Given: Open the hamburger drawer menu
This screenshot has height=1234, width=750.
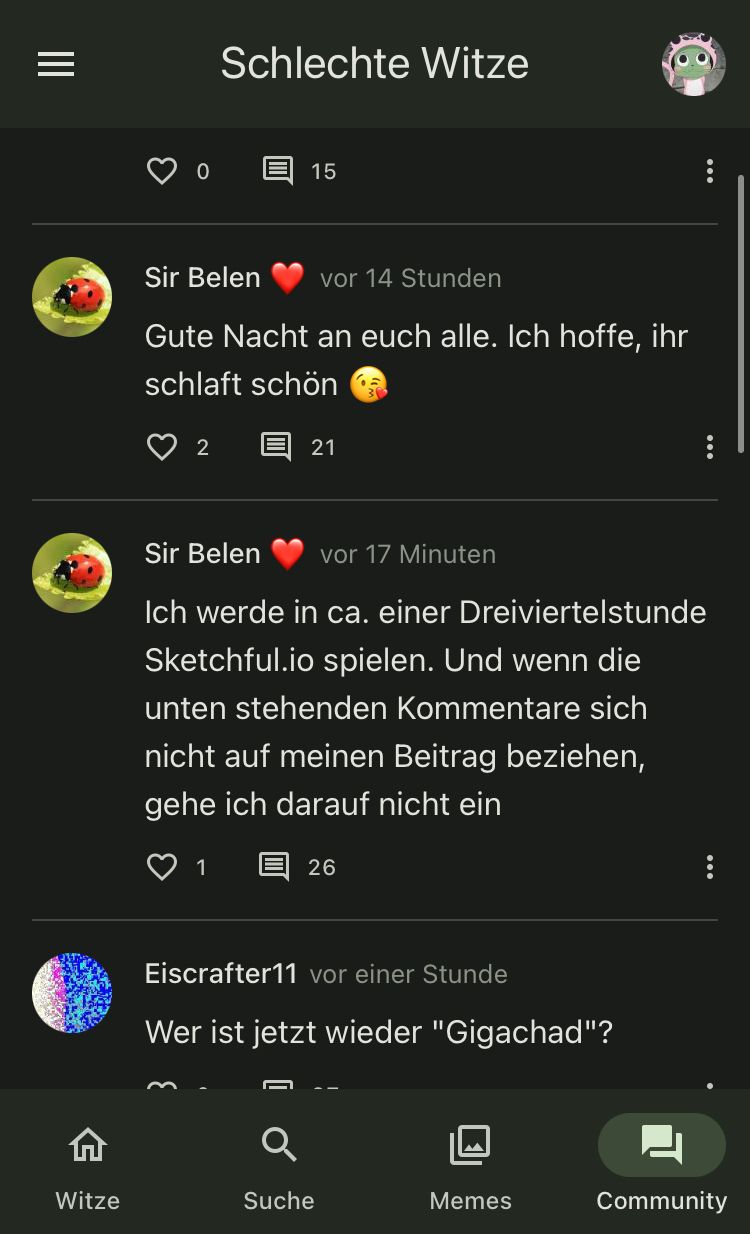Looking at the screenshot, I should pyautogui.click(x=56, y=65).
